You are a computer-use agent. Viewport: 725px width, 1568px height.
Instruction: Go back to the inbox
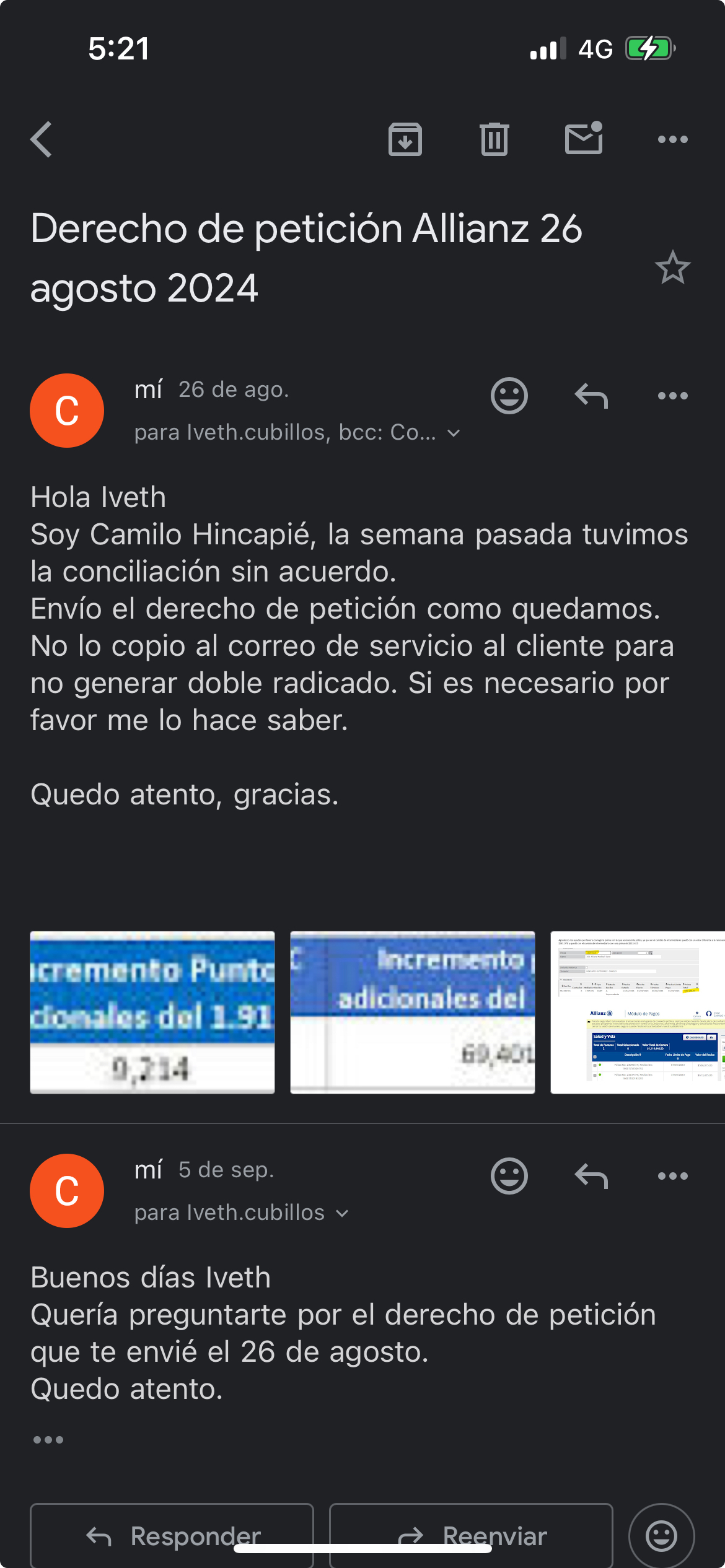tap(42, 139)
